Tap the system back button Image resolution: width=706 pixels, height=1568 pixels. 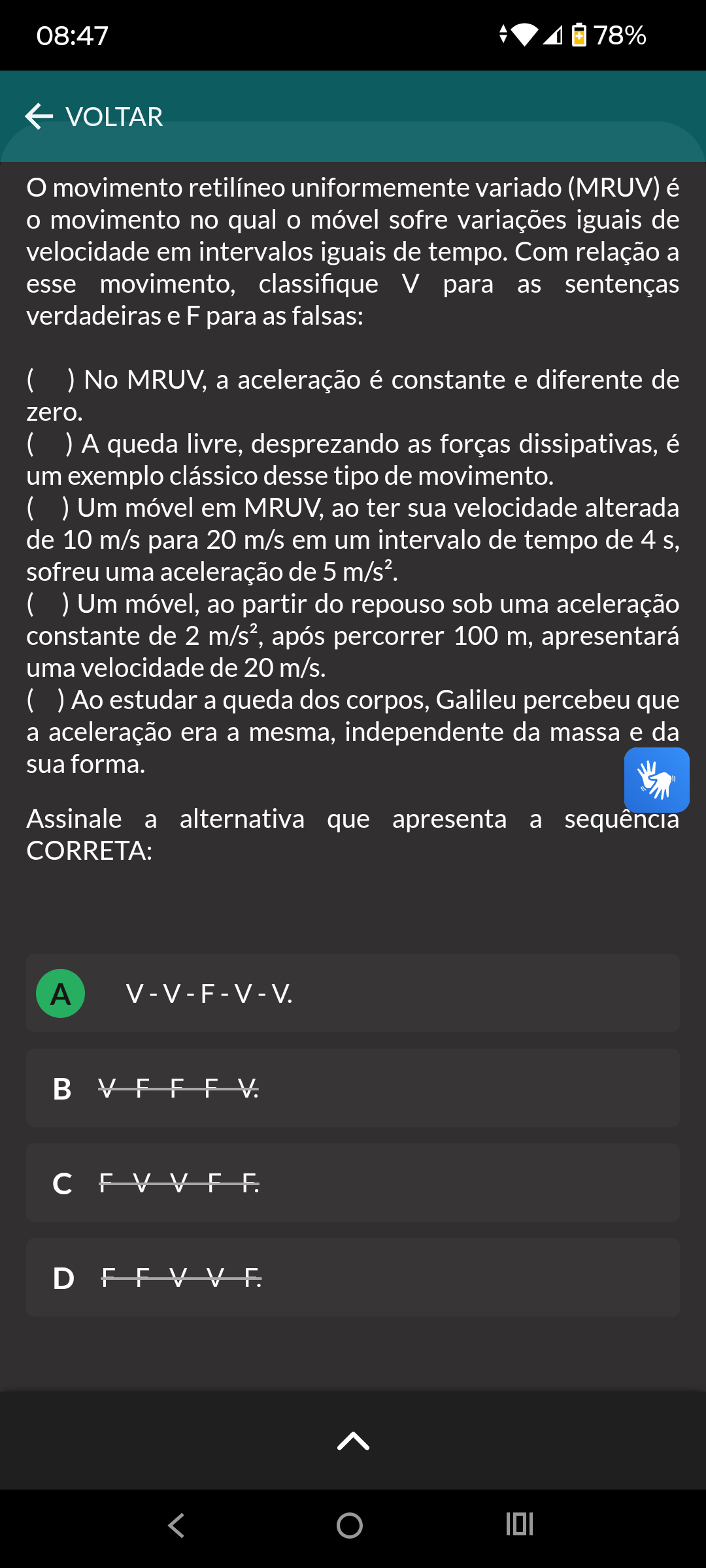[x=176, y=1526]
